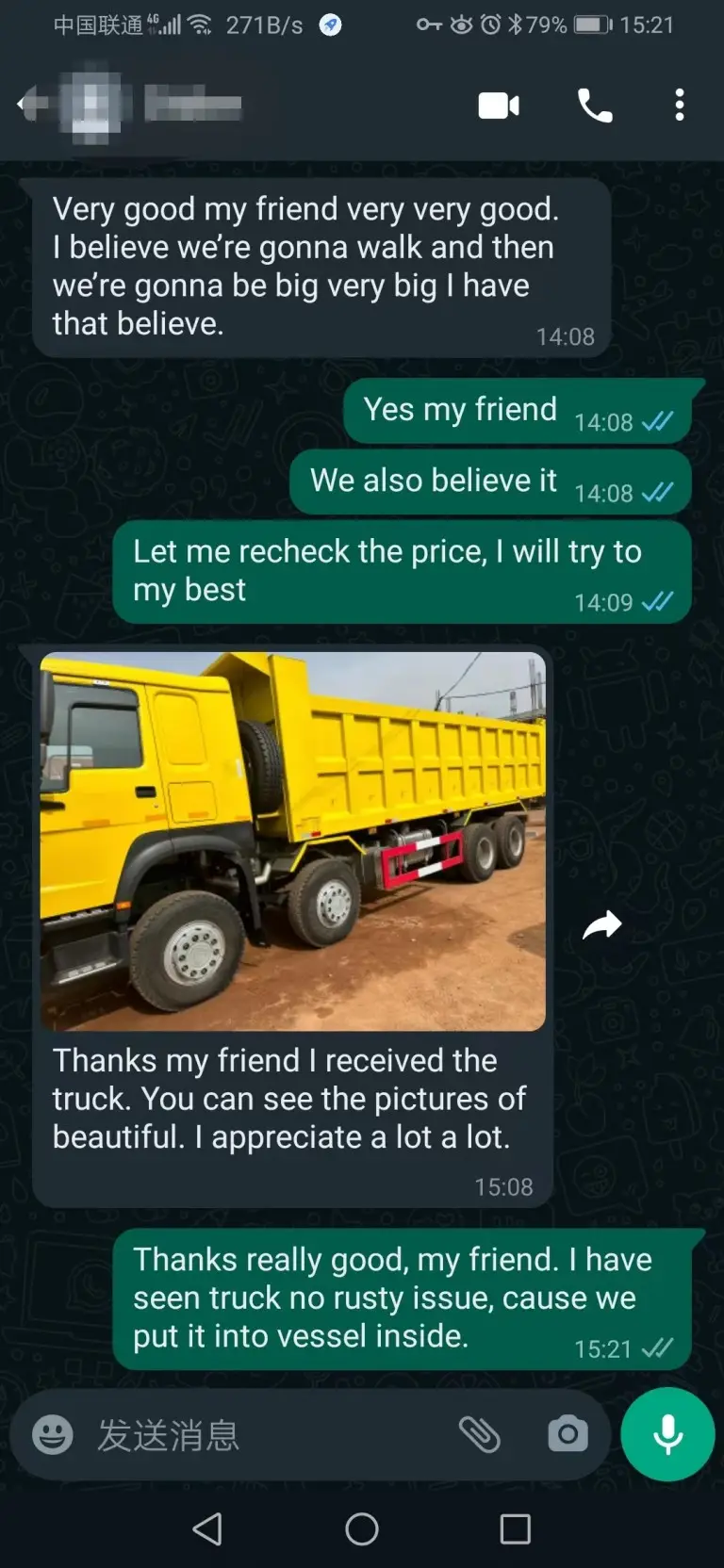This screenshot has height=1568, width=724.
Task: Forward the truck photo message
Action: pyautogui.click(x=602, y=925)
